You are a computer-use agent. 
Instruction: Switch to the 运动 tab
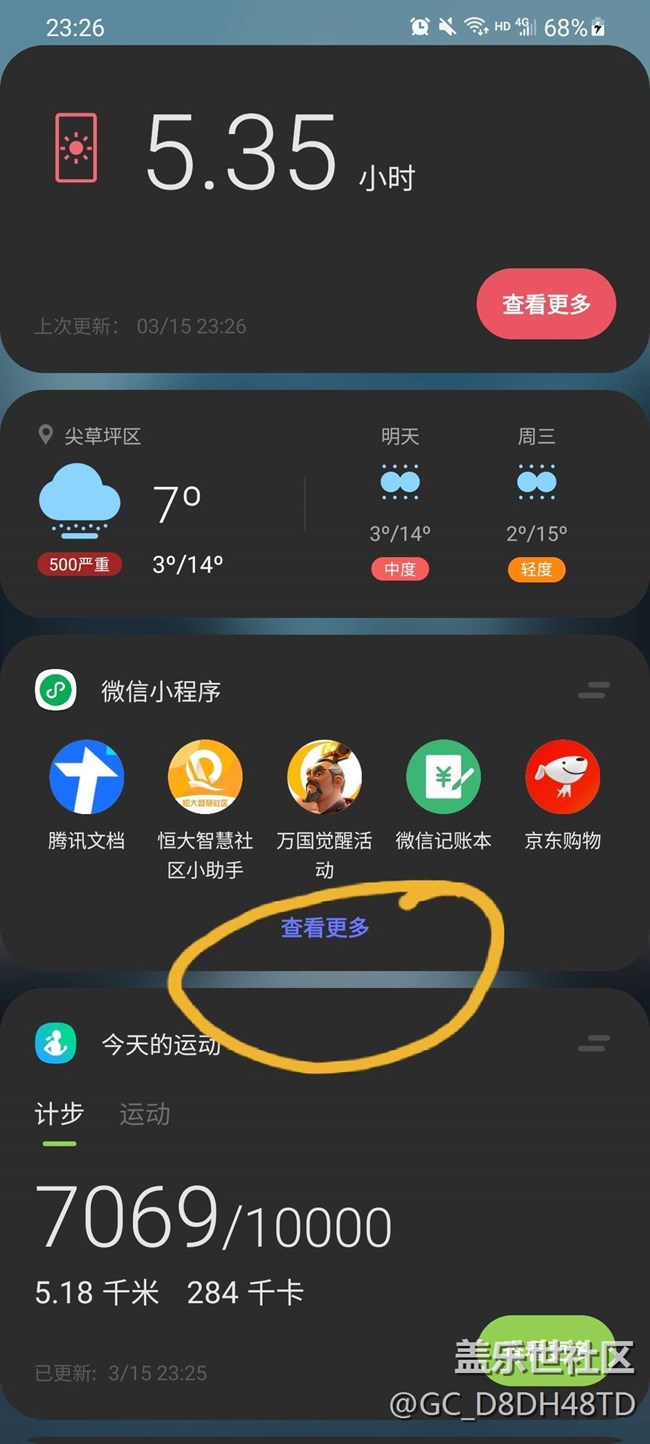pyautogui.click(x=145, y=1114)
